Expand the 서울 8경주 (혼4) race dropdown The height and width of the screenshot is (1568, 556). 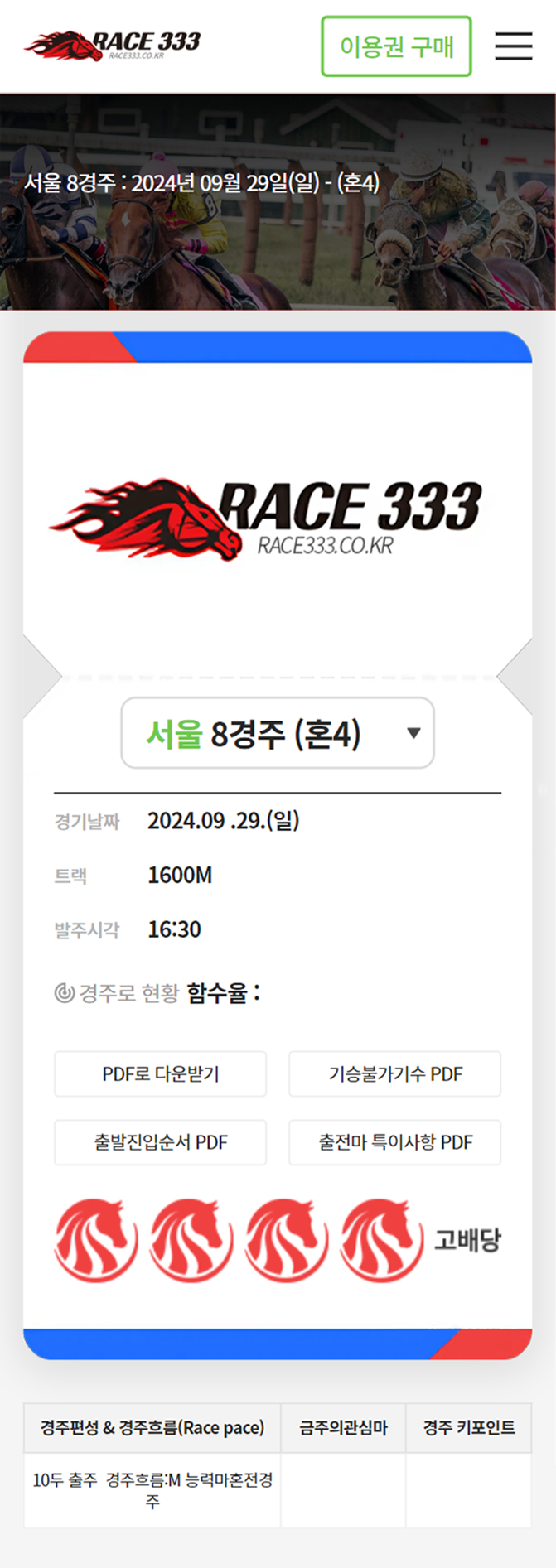coord(278,733)
